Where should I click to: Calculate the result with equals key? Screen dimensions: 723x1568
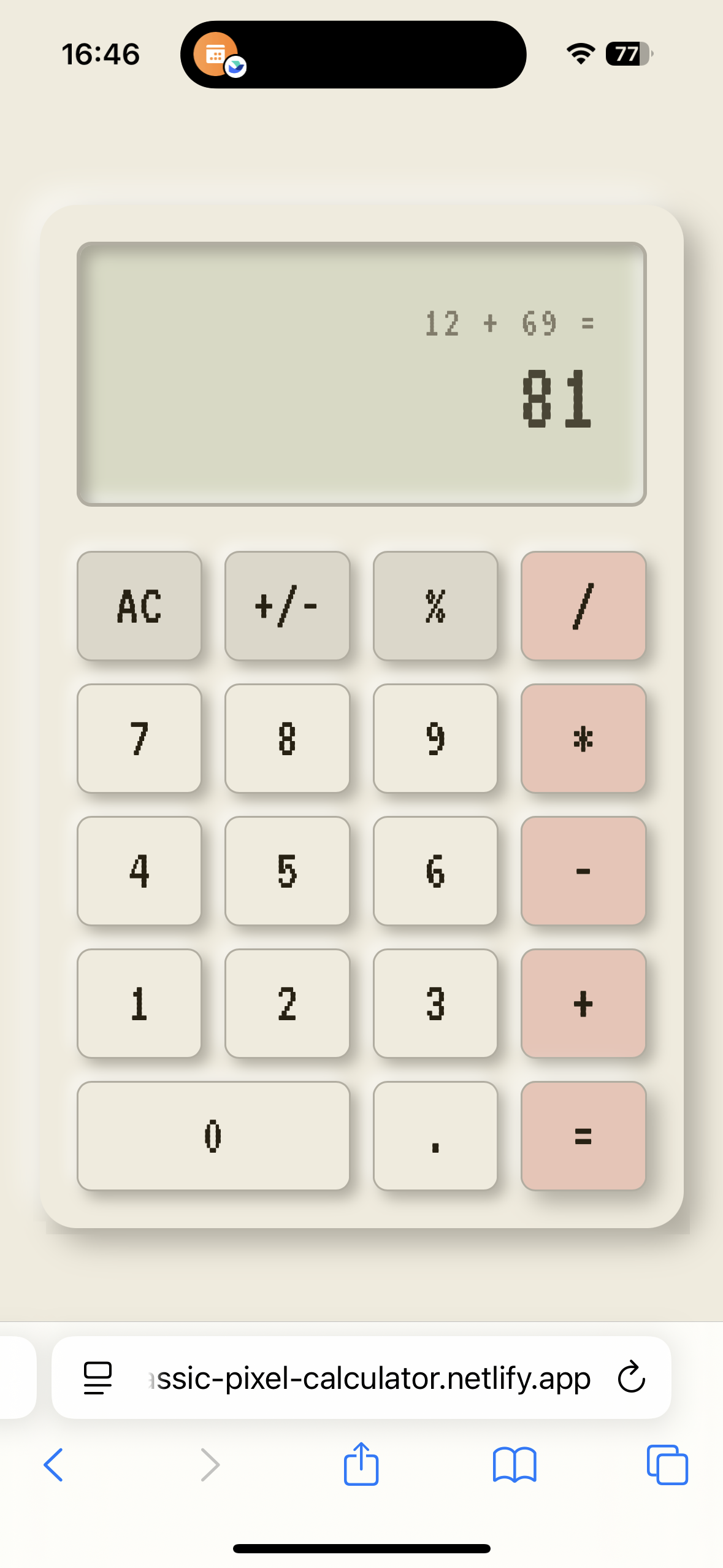click(x=583, y=1136)
